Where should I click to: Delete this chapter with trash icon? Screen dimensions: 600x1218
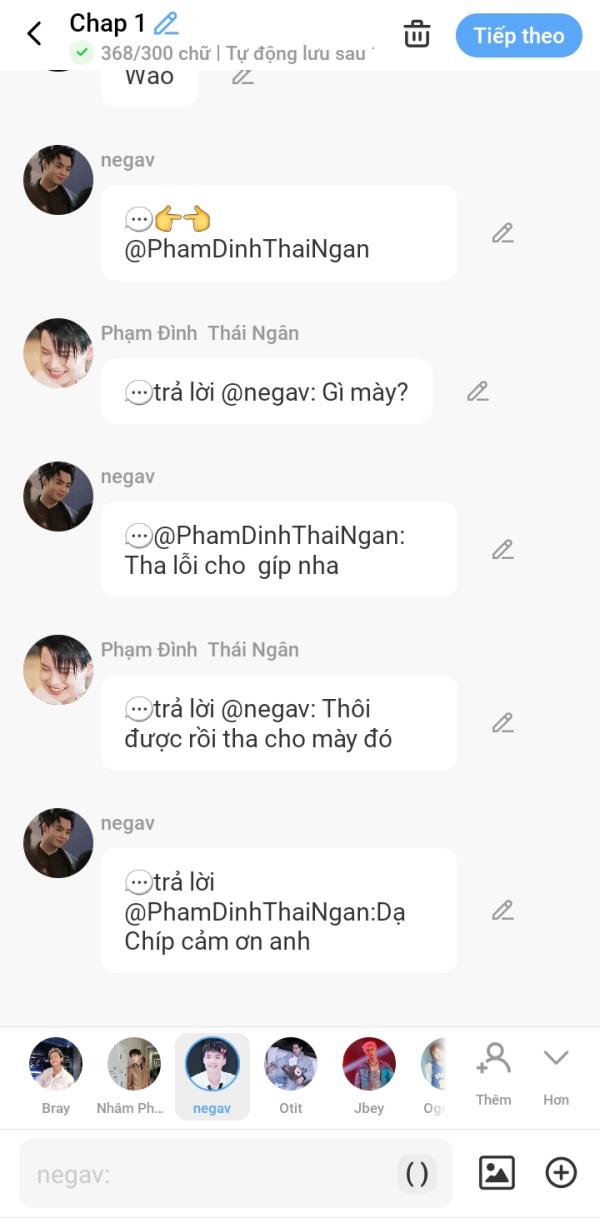coord(416,35)
